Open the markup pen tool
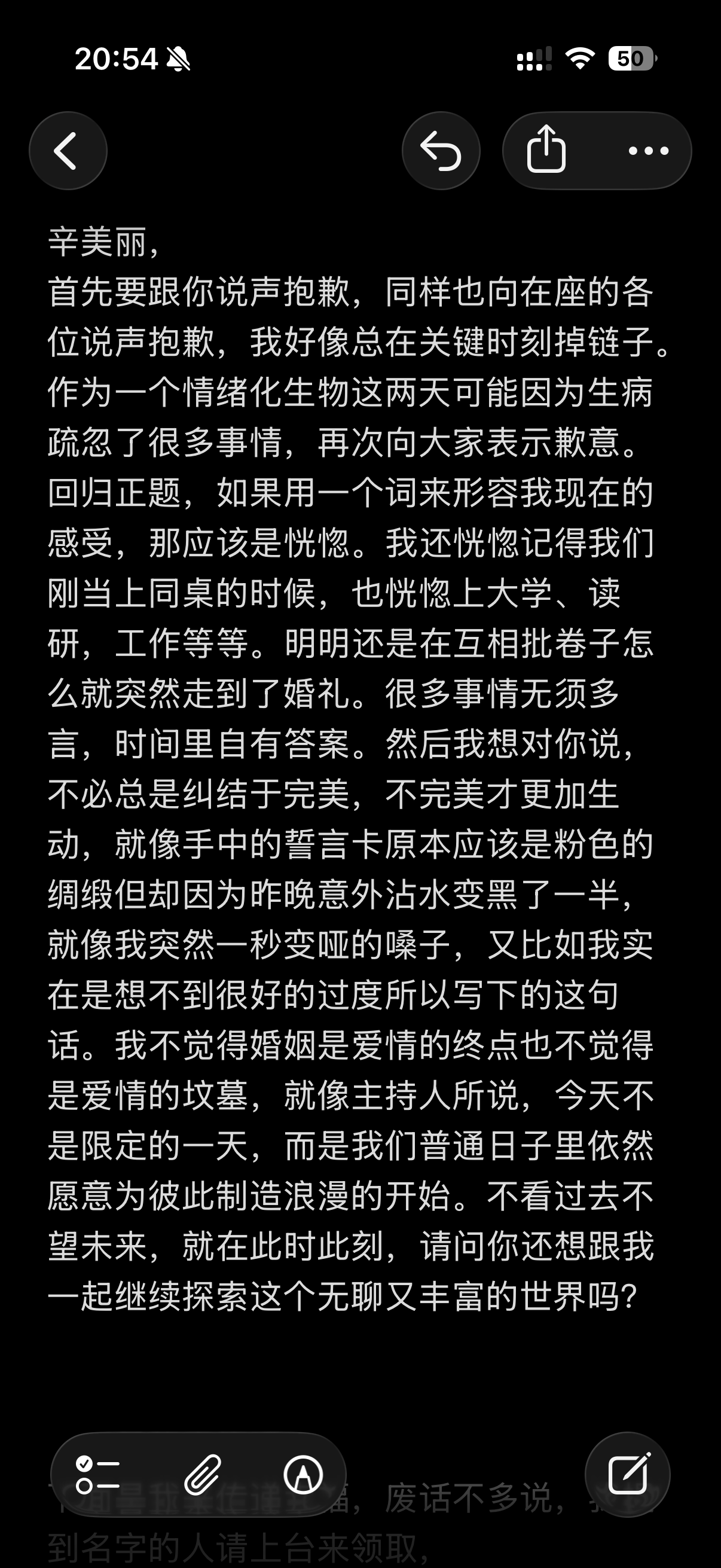Image resolution: width=721 pixels, height=1568 pixels. point(303,1475)
